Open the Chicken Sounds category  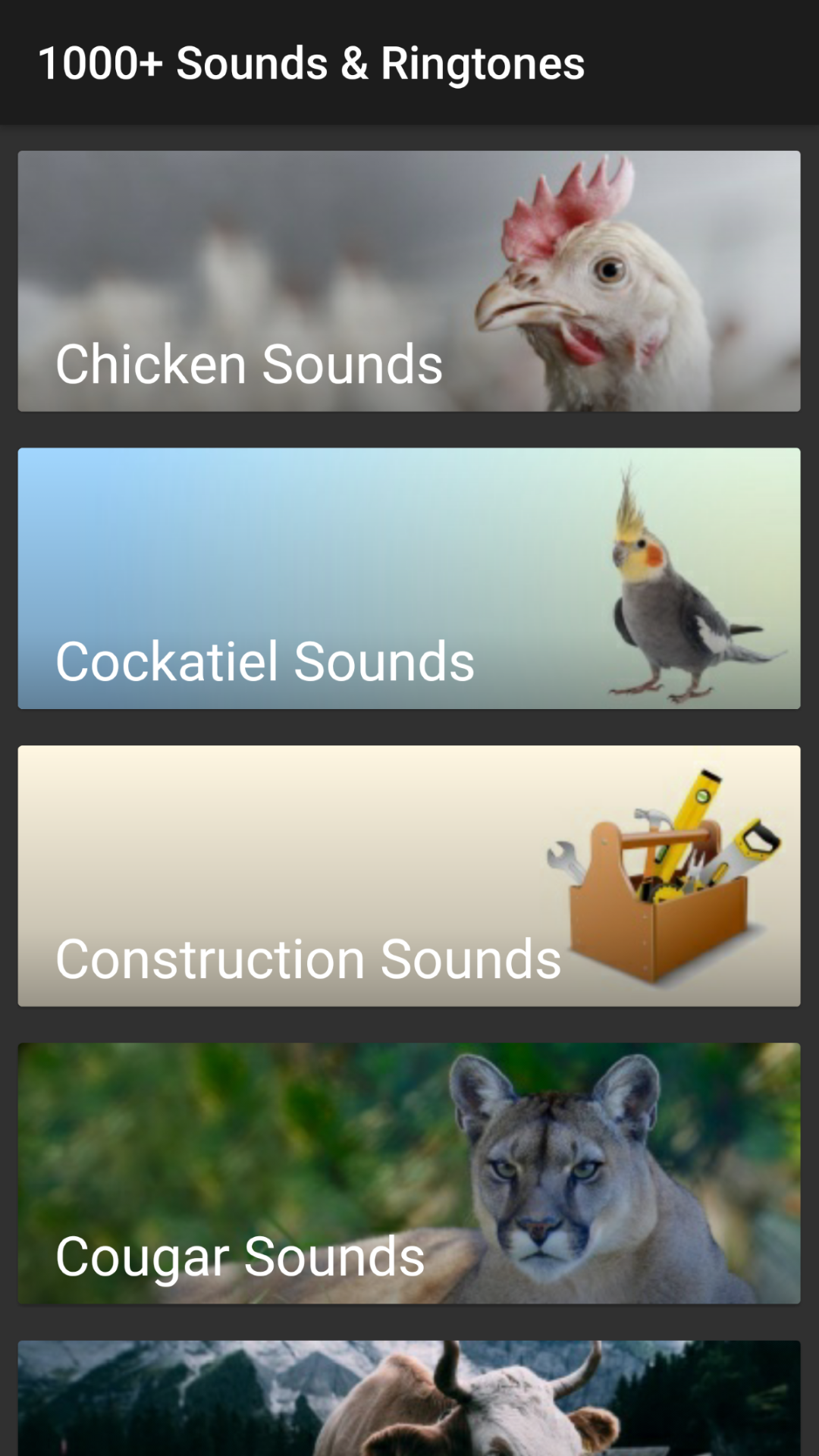409,281
